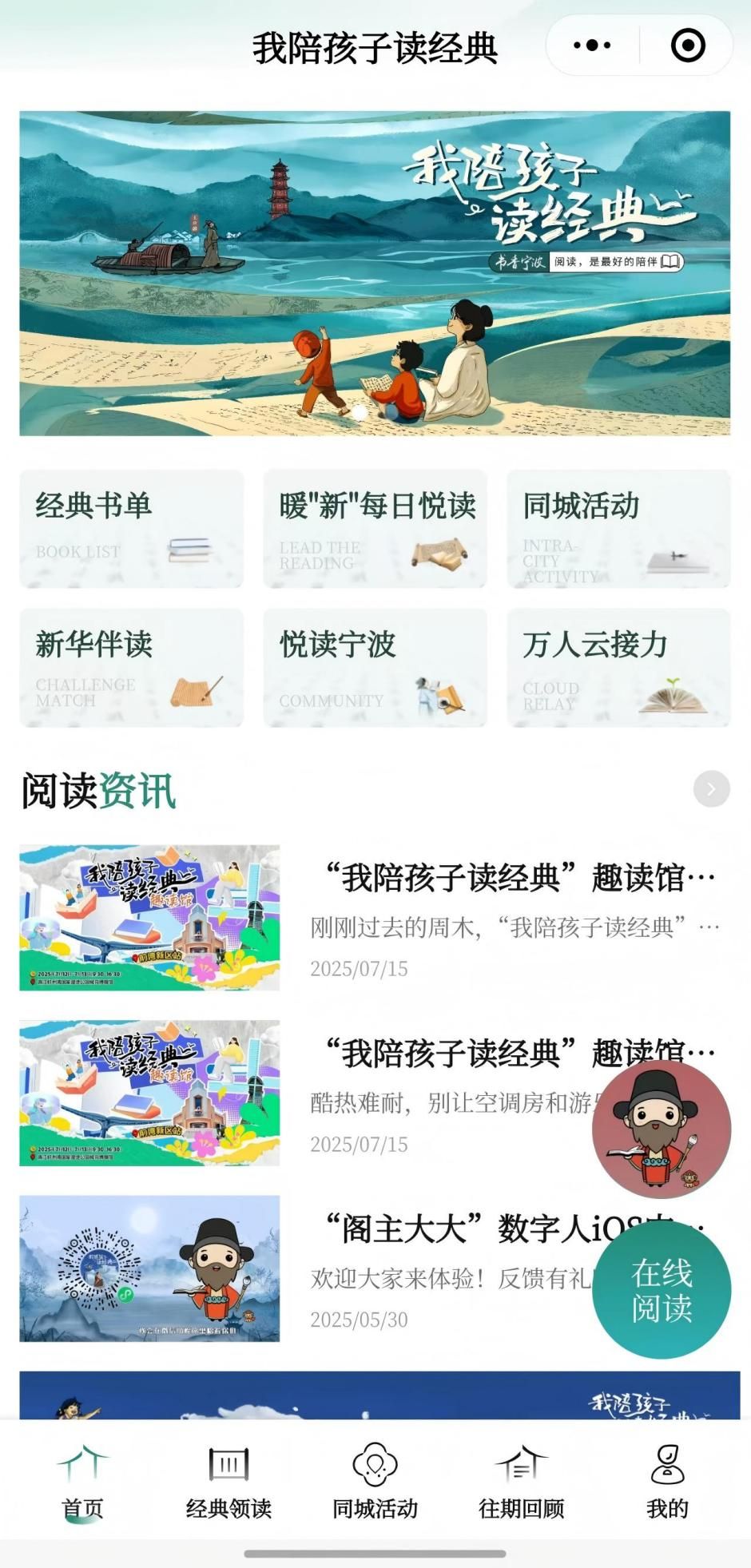
Task: Open the 同城活动 card
Action: (x=618, y=528)
